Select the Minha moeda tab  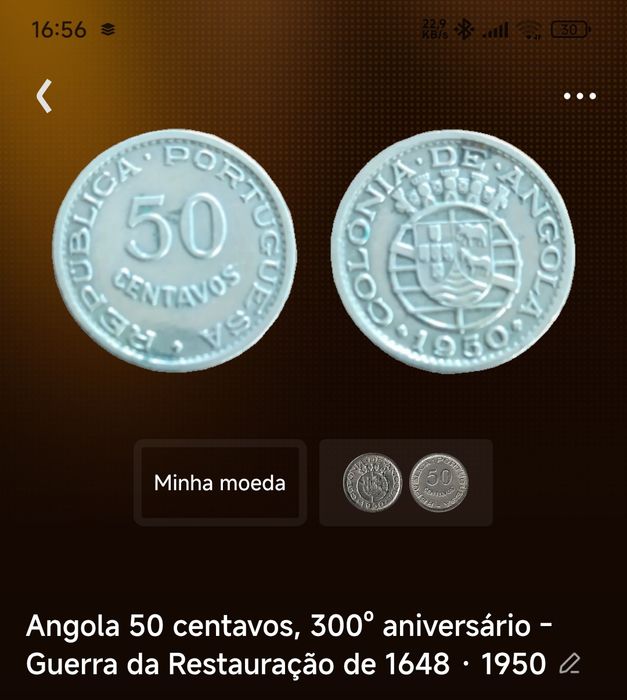click(220, 483)
